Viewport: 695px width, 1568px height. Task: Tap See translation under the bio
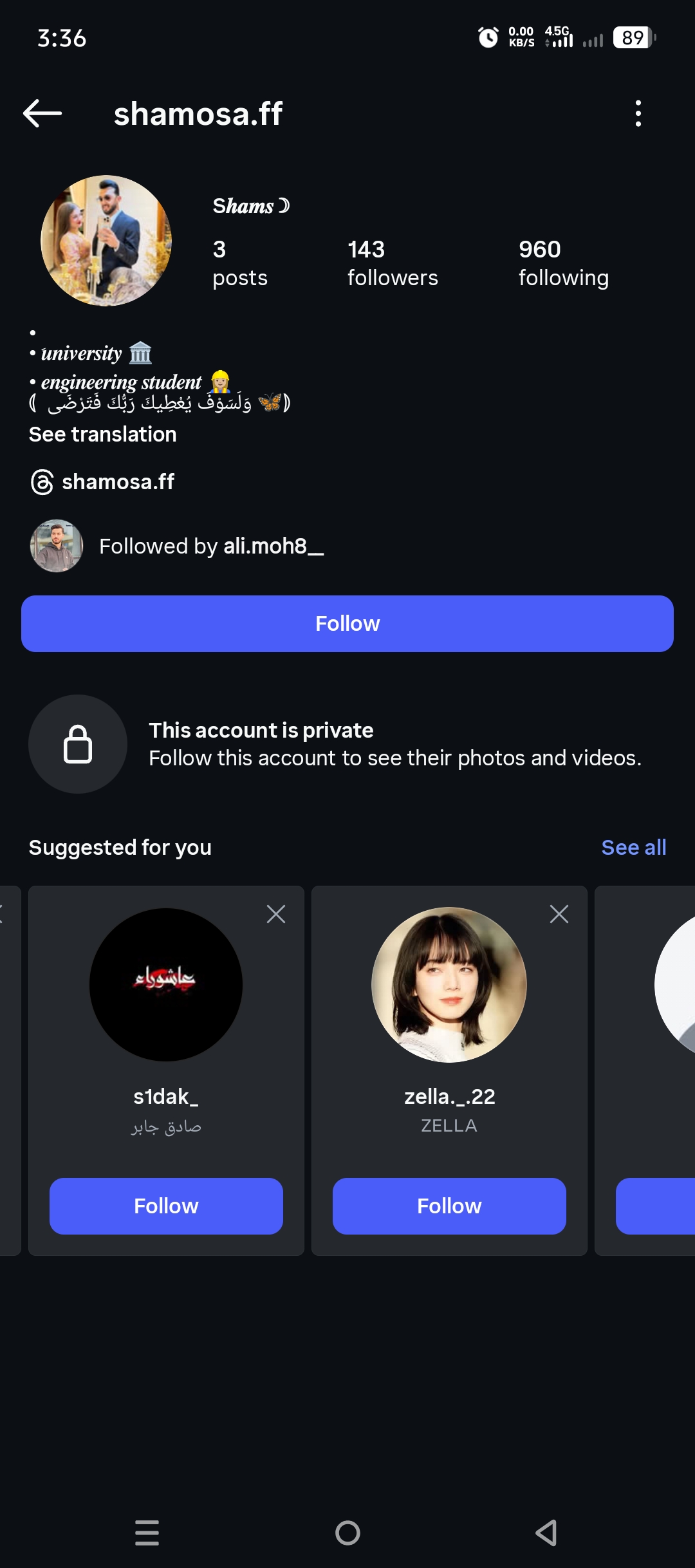coord(103,434)
